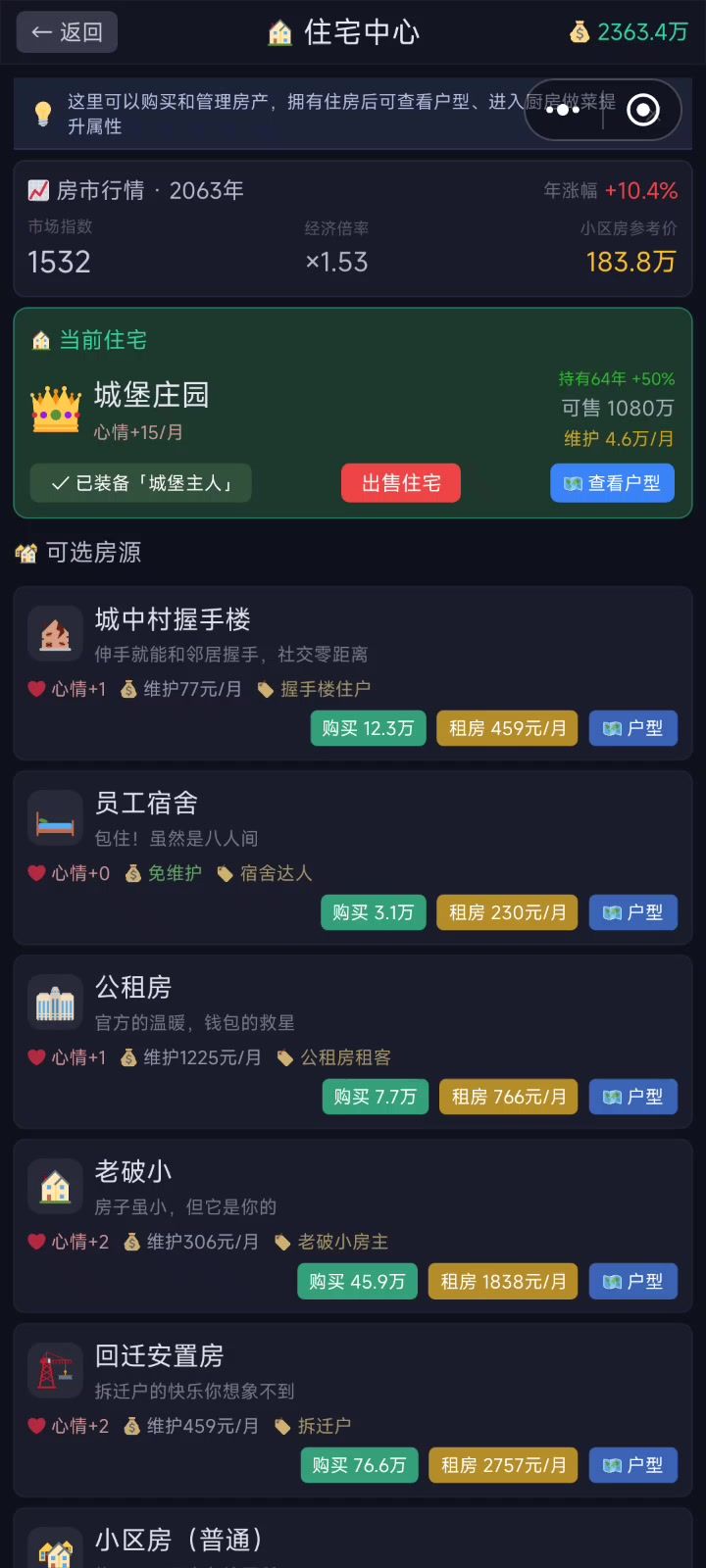
Task: Close the mini program via circle icon
Action: (x=643, y=110)
